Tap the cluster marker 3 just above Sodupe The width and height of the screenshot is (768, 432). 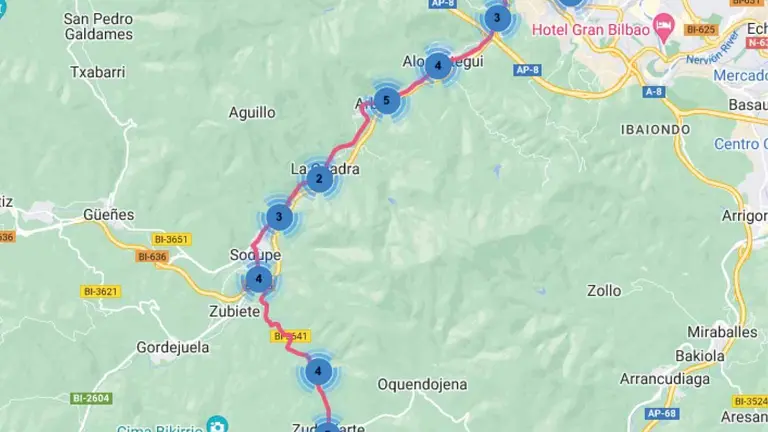pos(279,217)
